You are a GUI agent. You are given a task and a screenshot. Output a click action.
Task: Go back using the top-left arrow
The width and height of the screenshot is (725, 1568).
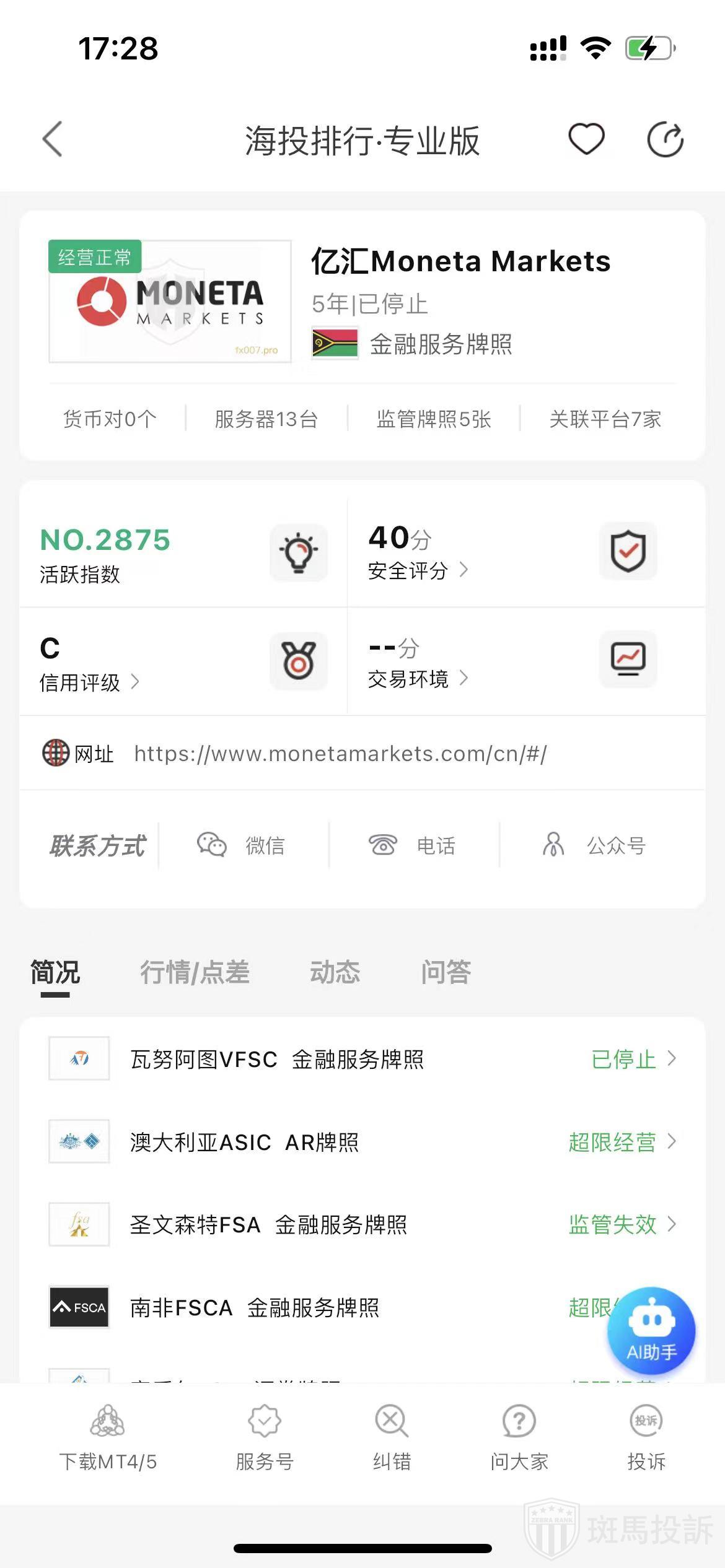[x=53, y=139]
